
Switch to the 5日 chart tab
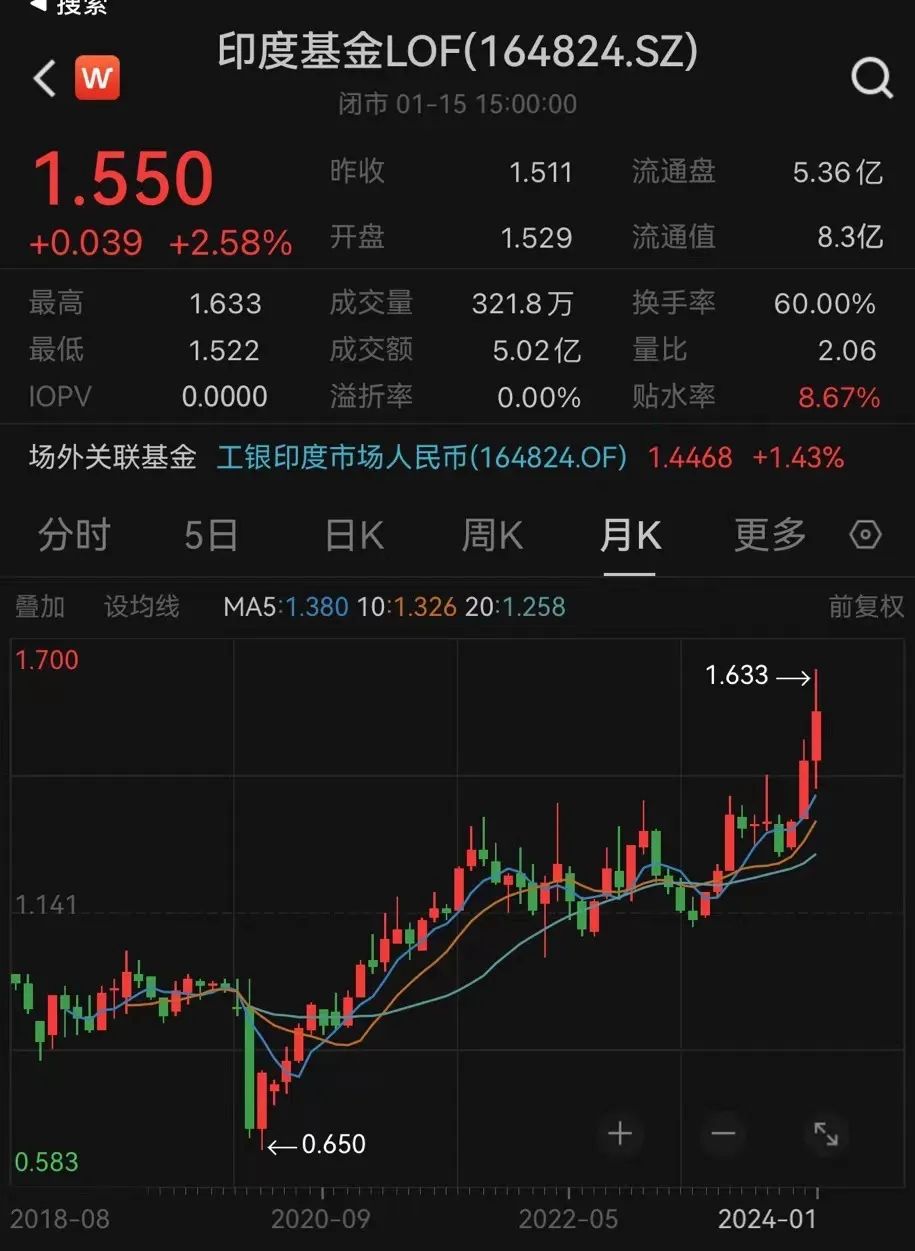point(211,536)
